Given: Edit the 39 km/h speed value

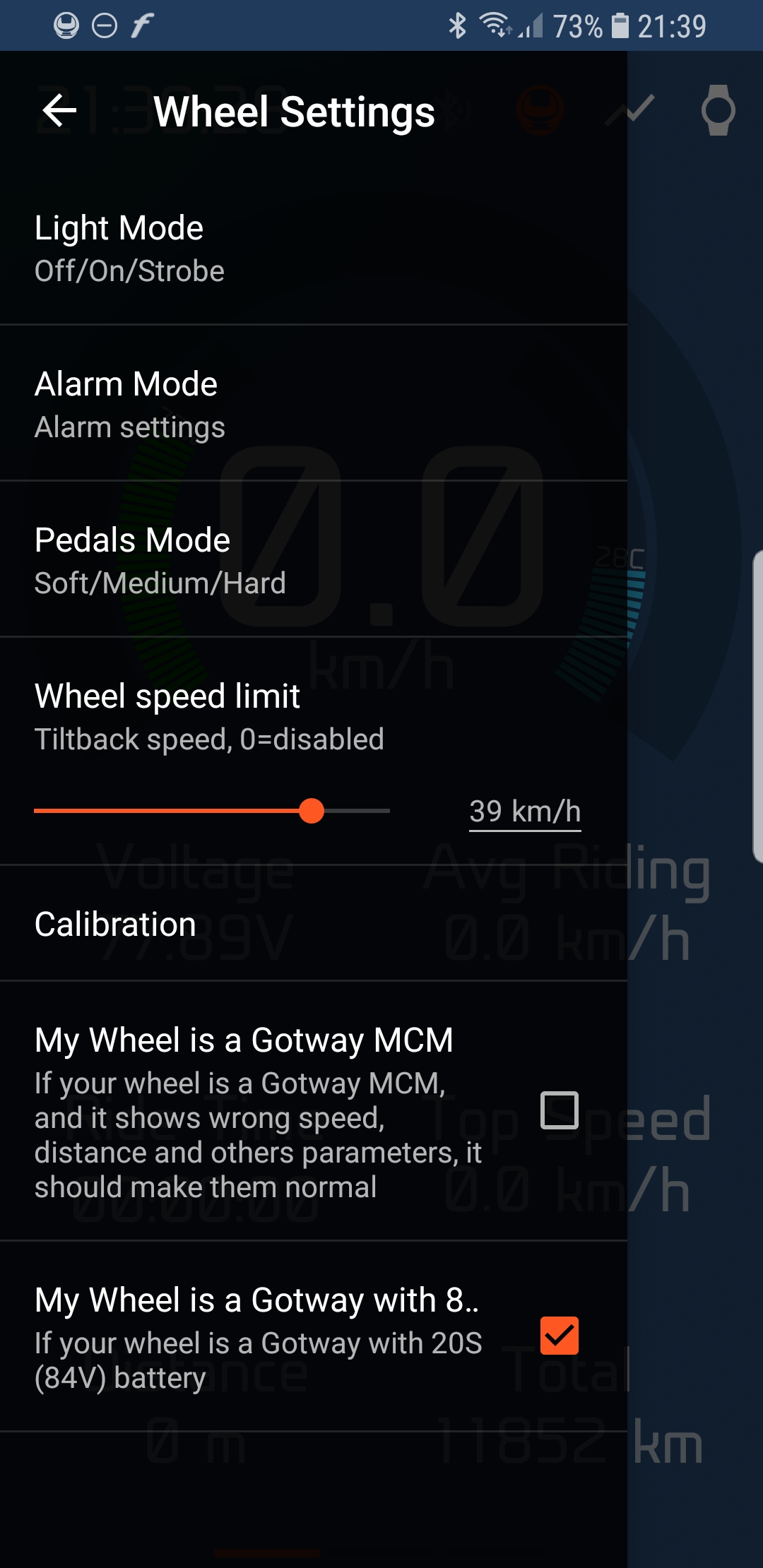Looking at the screenshot, I should point(525,812).
